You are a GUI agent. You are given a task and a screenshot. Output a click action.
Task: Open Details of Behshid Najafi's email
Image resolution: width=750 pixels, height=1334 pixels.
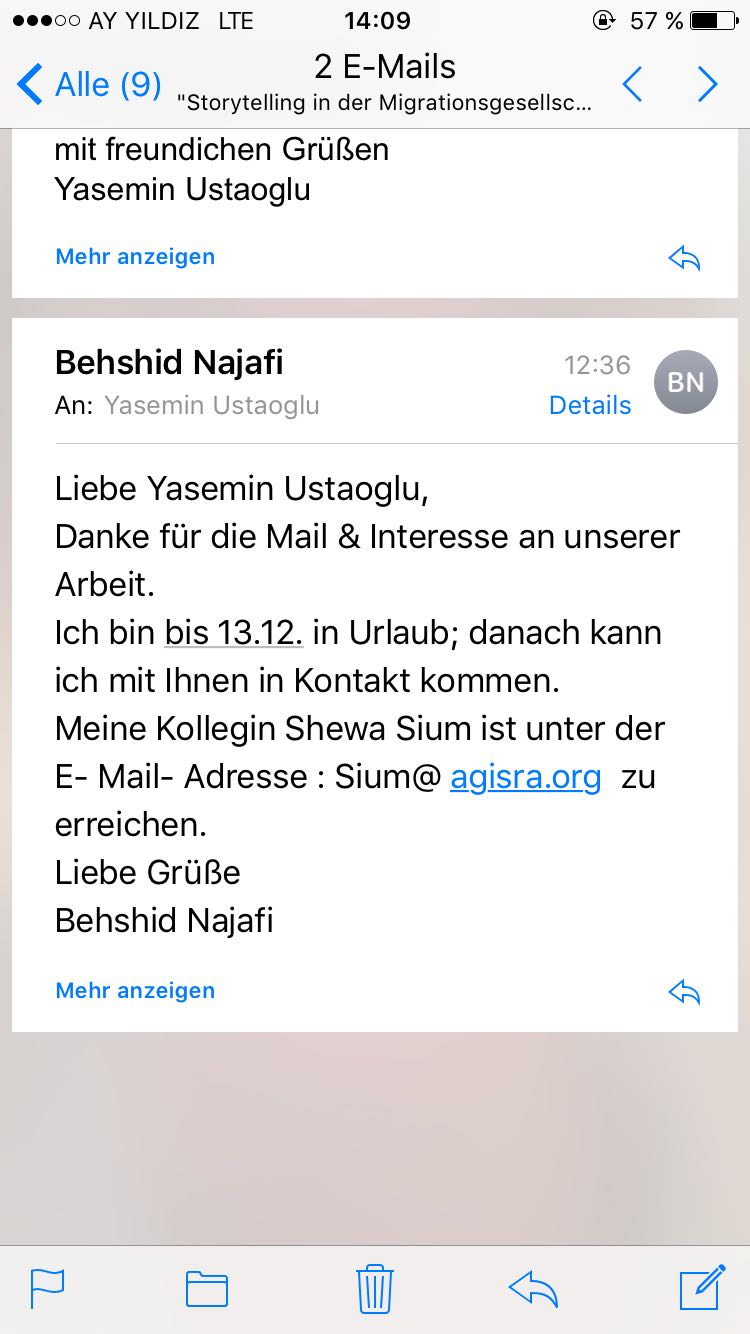[590, 405]
